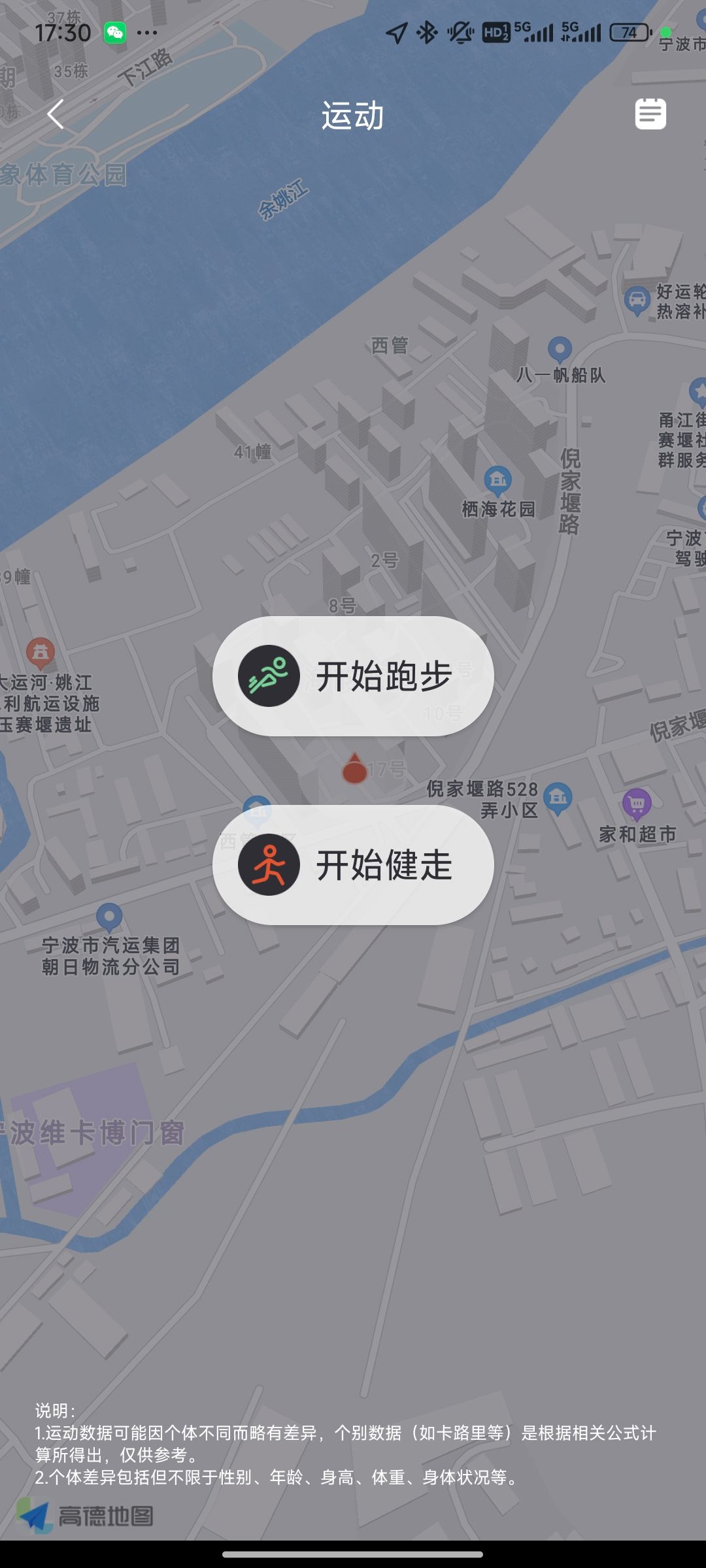This screenshot has height=1568, width=706.
Task: Open the exercise records icon
Action: [650, 114]
